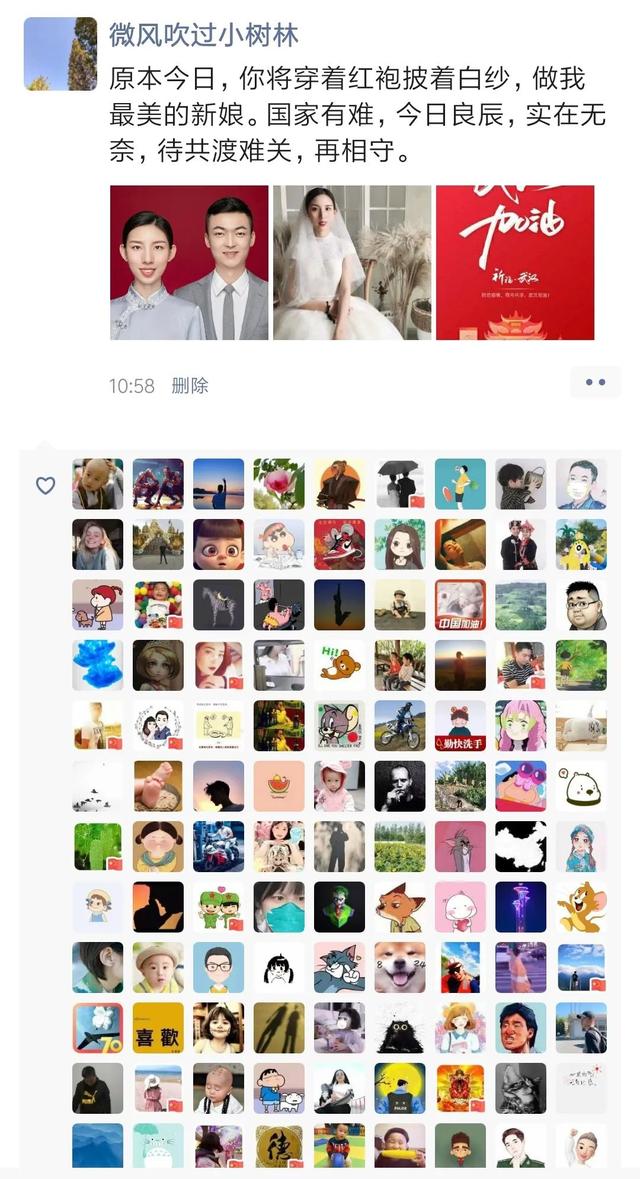Open liker with green face mask avatar
Viewport: 640px width, 1179px height.
pos(279,907)
